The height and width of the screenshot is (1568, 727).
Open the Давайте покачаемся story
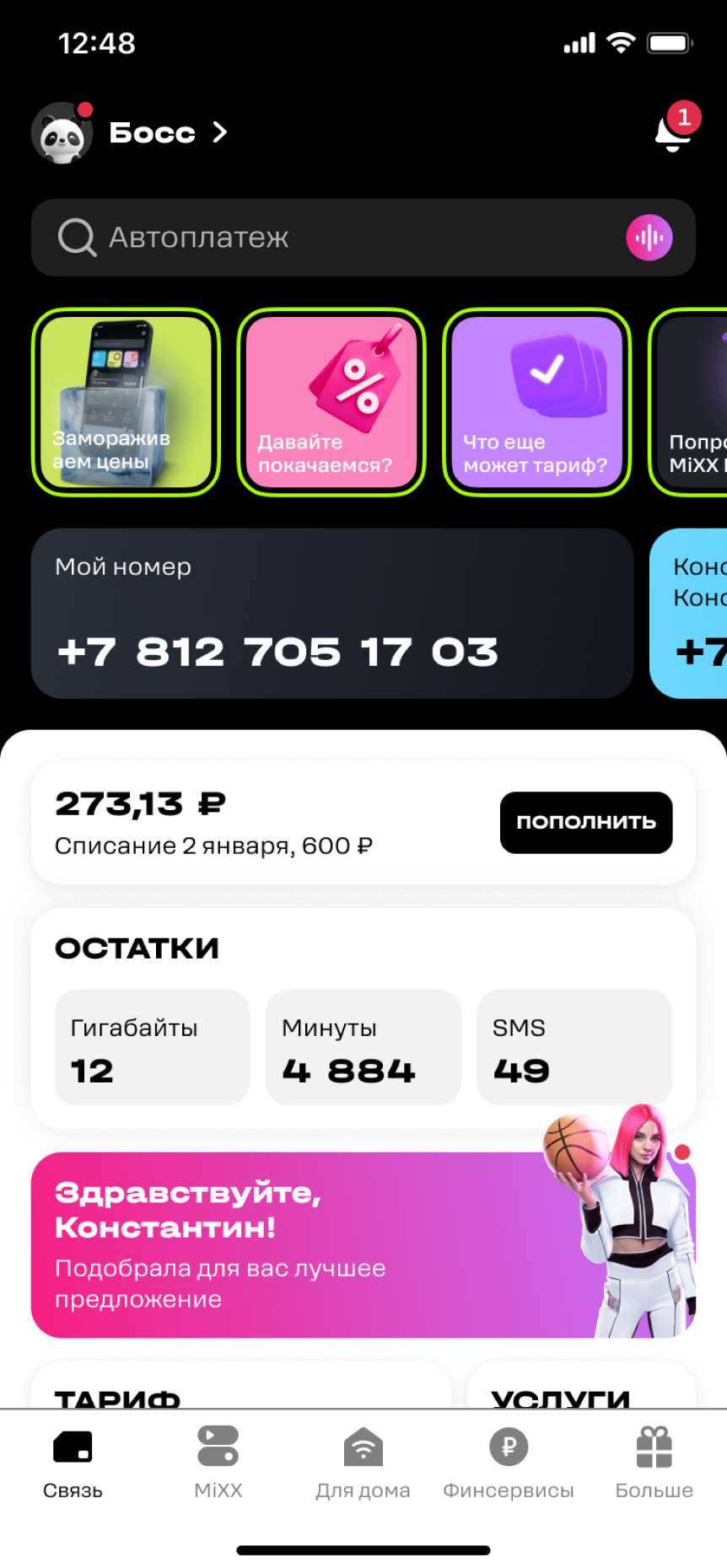tap(331, 403)
